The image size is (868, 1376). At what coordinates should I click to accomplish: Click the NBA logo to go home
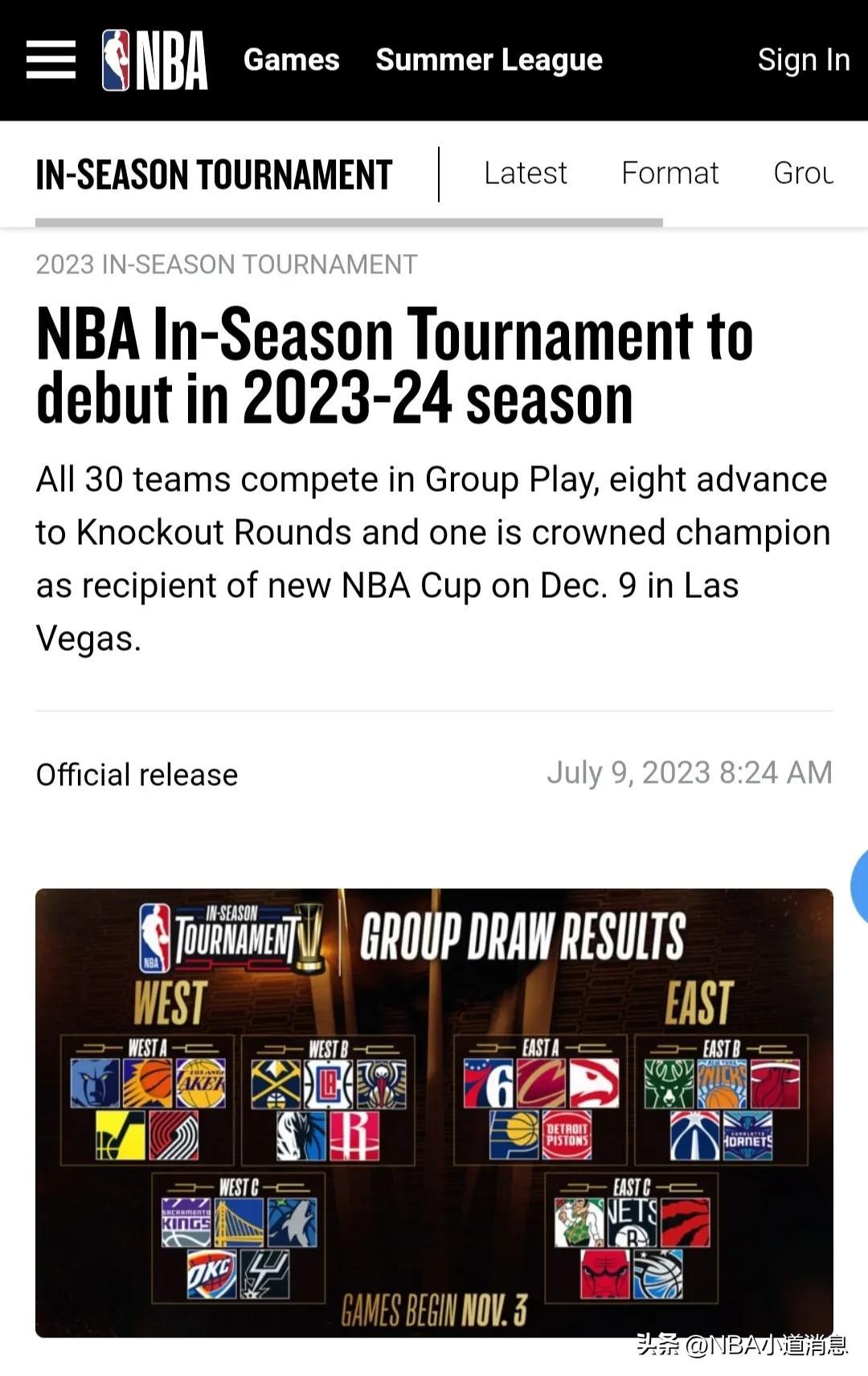pyautogui.click(x=153, y=59)
